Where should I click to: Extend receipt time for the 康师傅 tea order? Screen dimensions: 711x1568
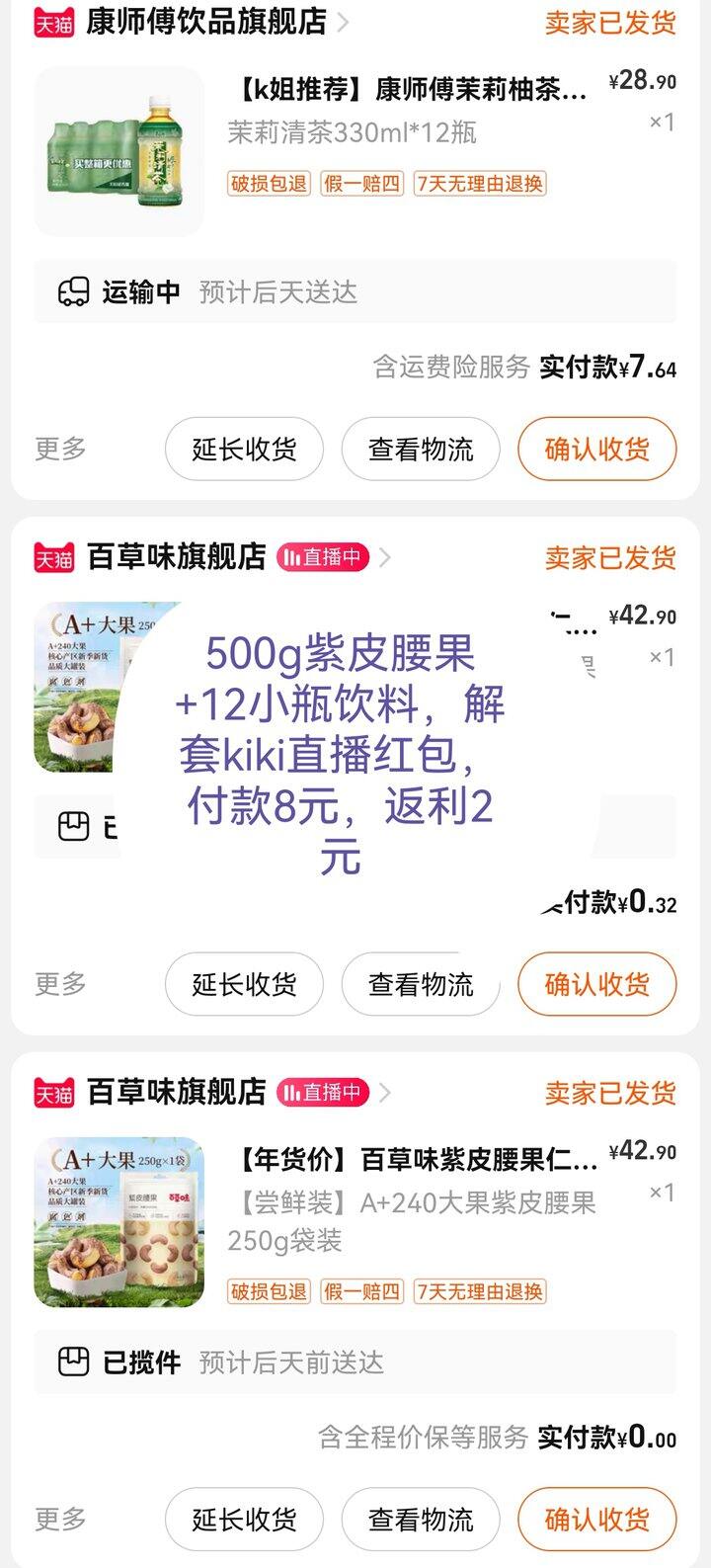[244, 450]
